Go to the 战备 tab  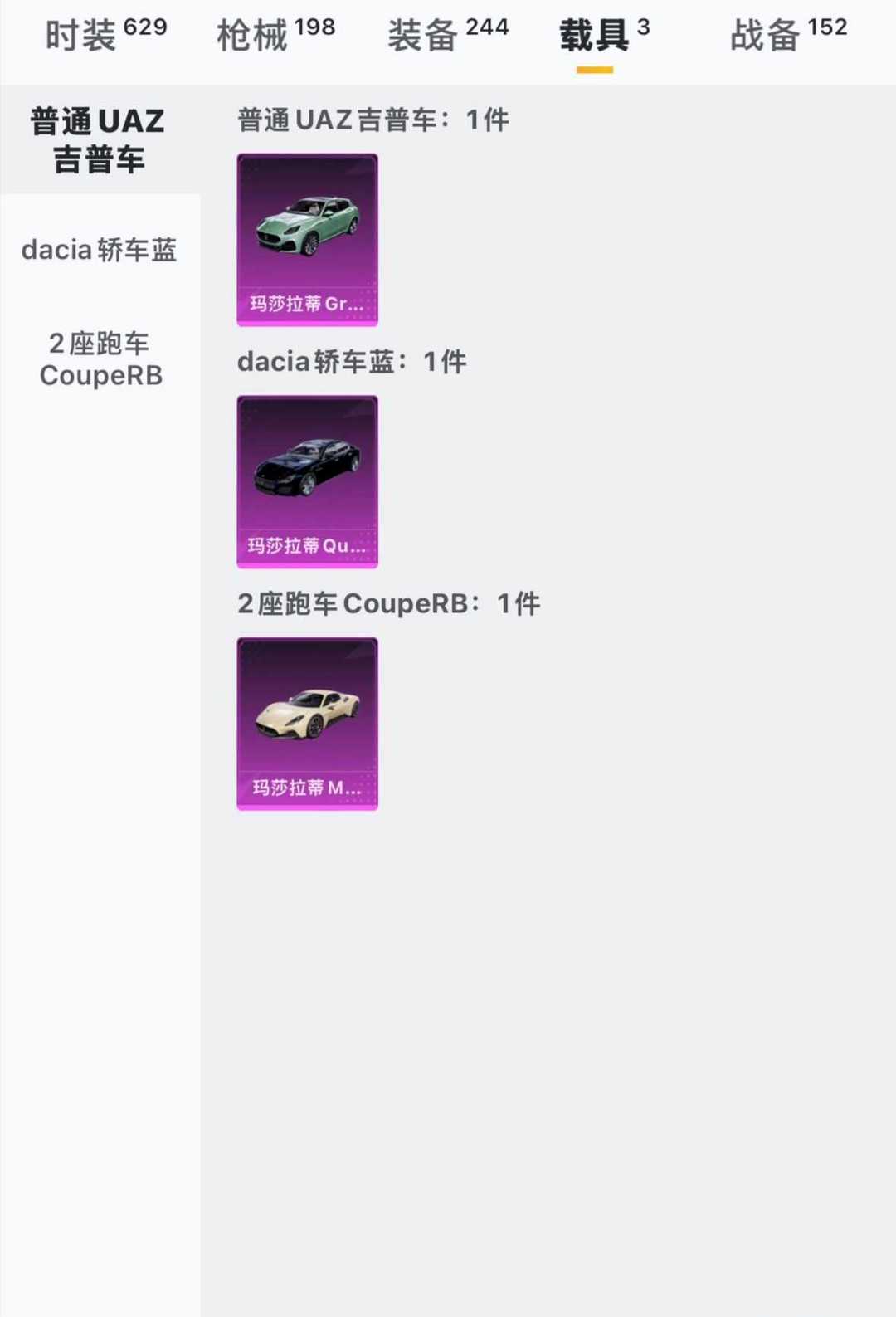click(x=788, y=35)
